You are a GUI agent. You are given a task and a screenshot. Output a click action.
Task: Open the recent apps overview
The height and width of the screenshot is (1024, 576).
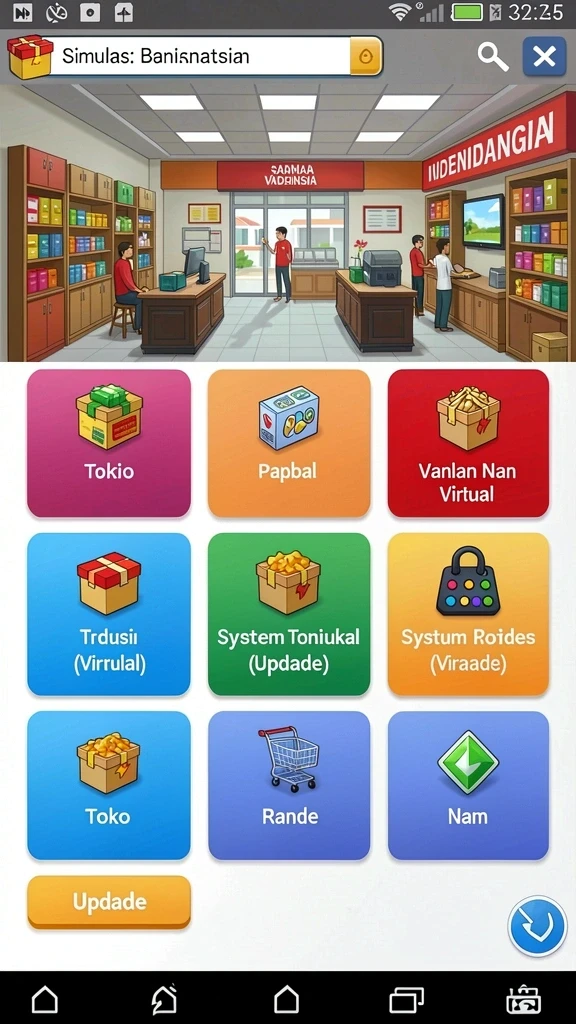(406, 999)
